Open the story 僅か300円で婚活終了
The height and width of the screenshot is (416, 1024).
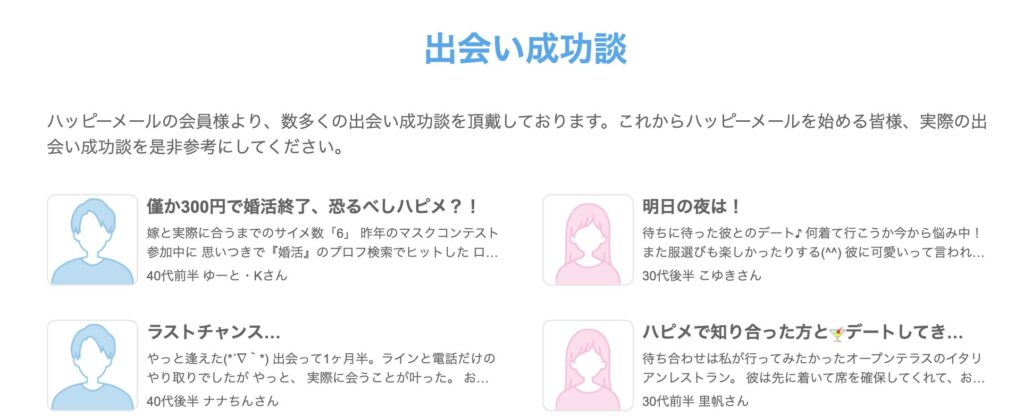coord(312,207)
